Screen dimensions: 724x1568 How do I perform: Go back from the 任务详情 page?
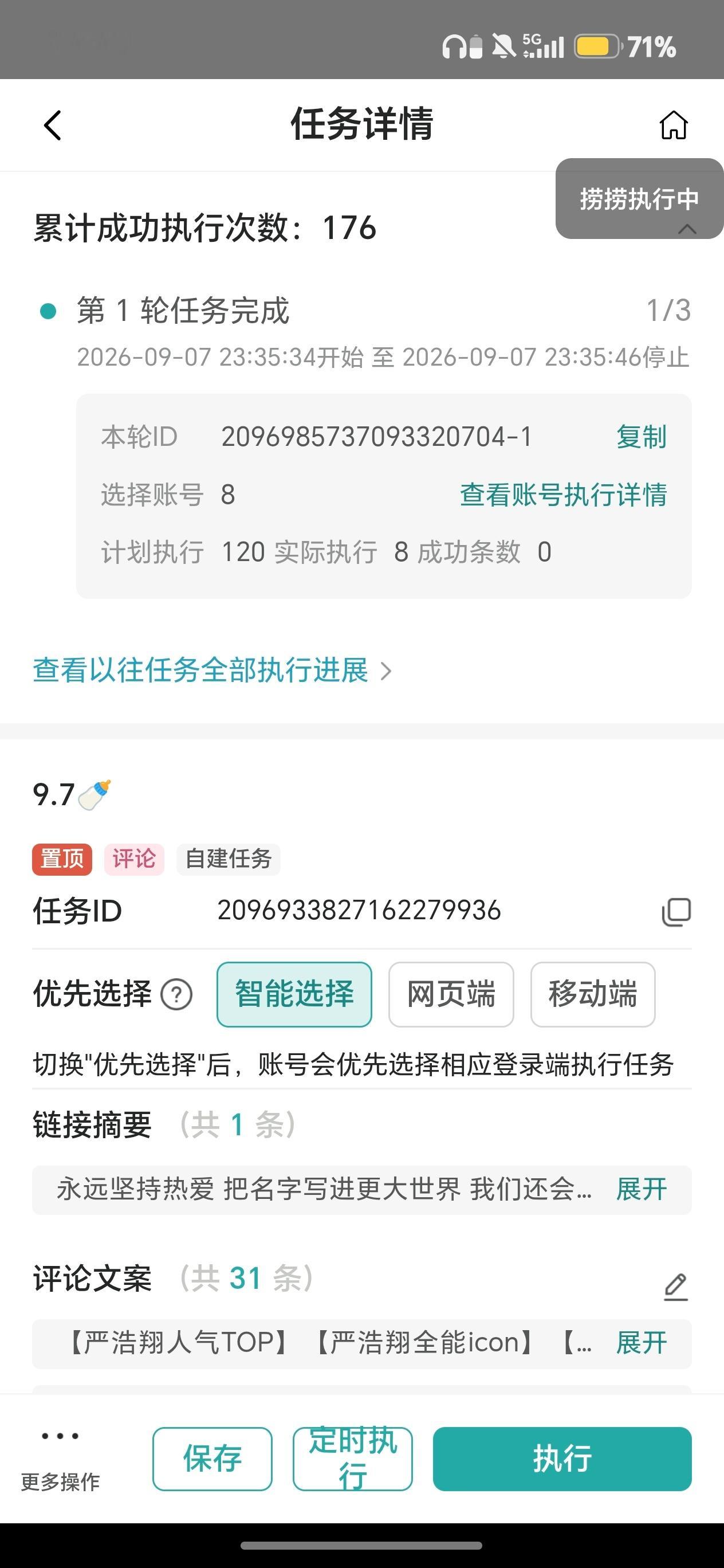tap(53, 126)
